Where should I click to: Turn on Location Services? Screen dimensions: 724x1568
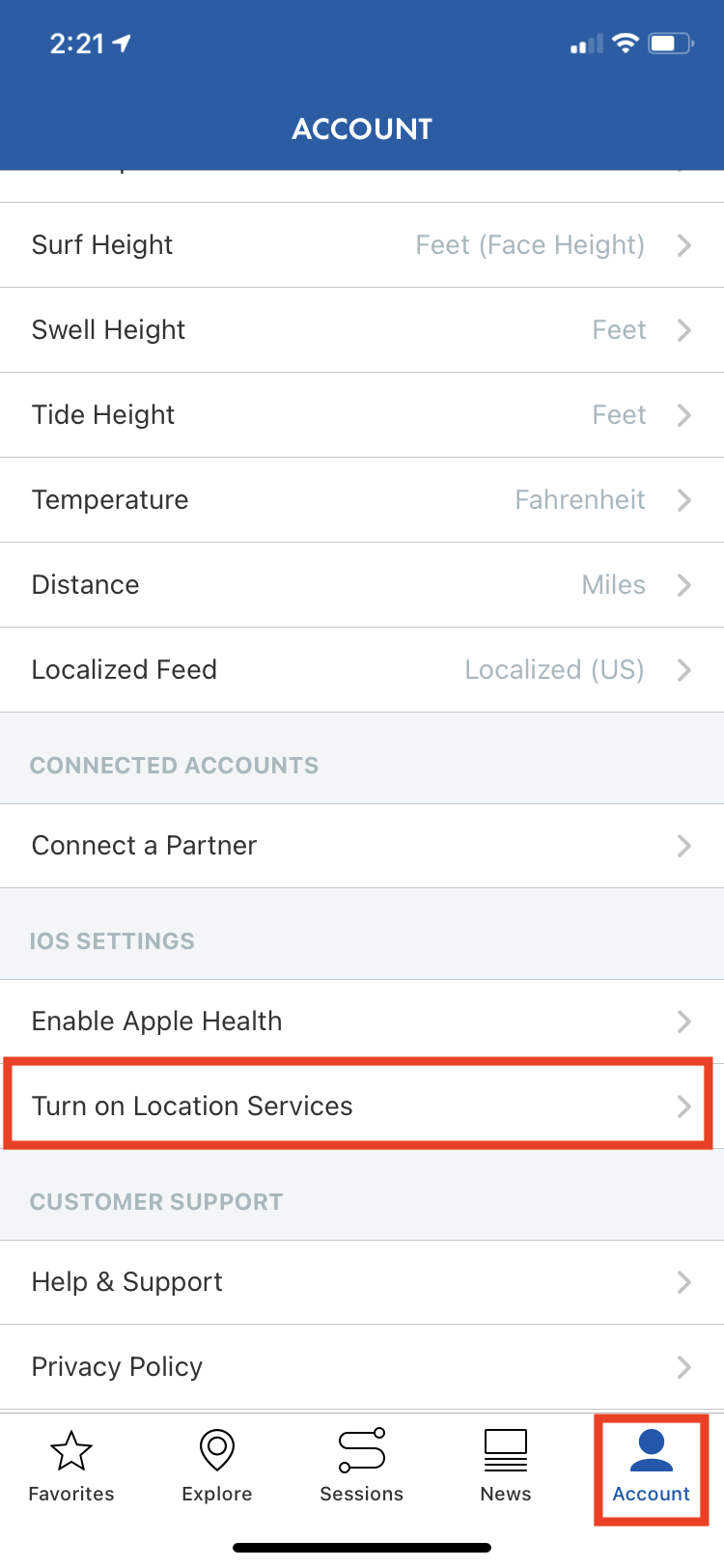362,1106
